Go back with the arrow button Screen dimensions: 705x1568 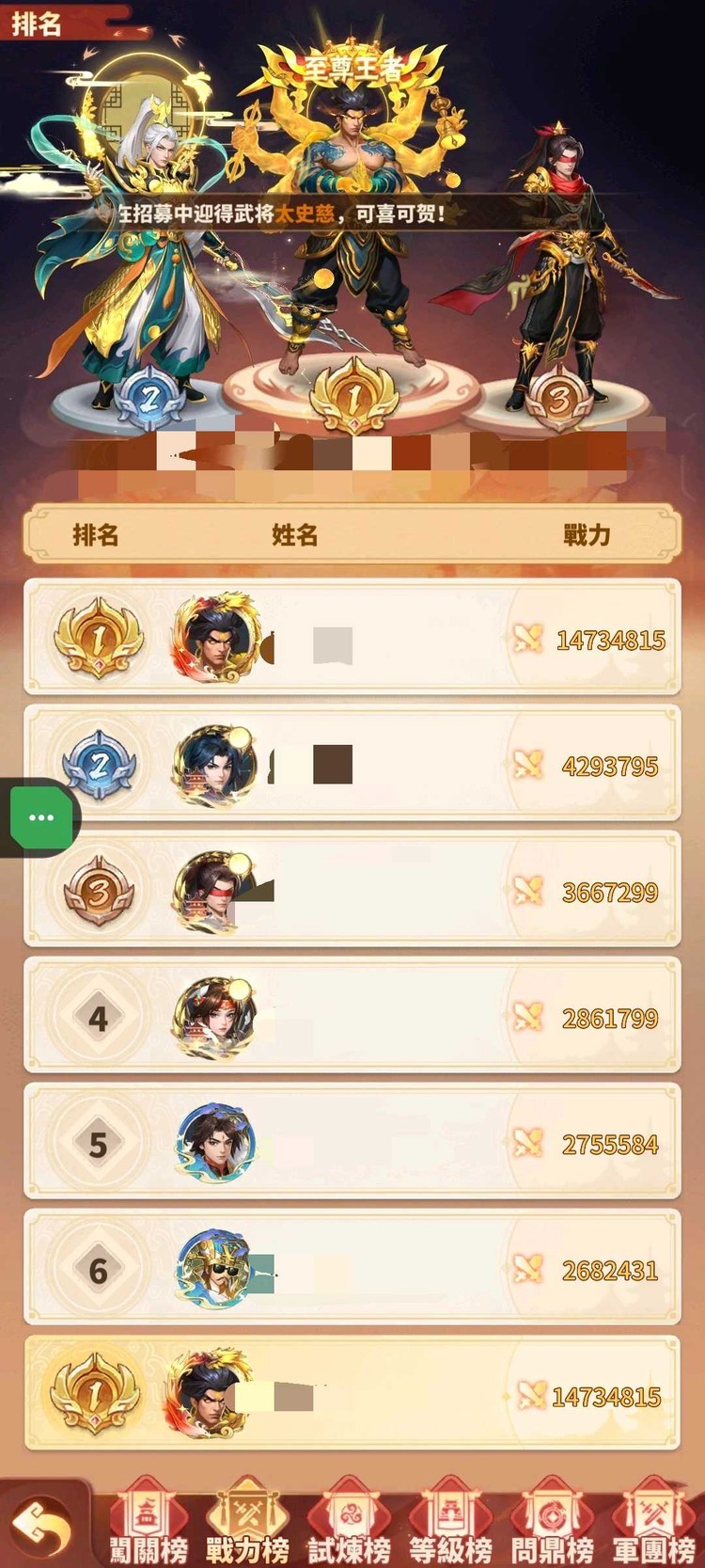(x=42, y=1525)
